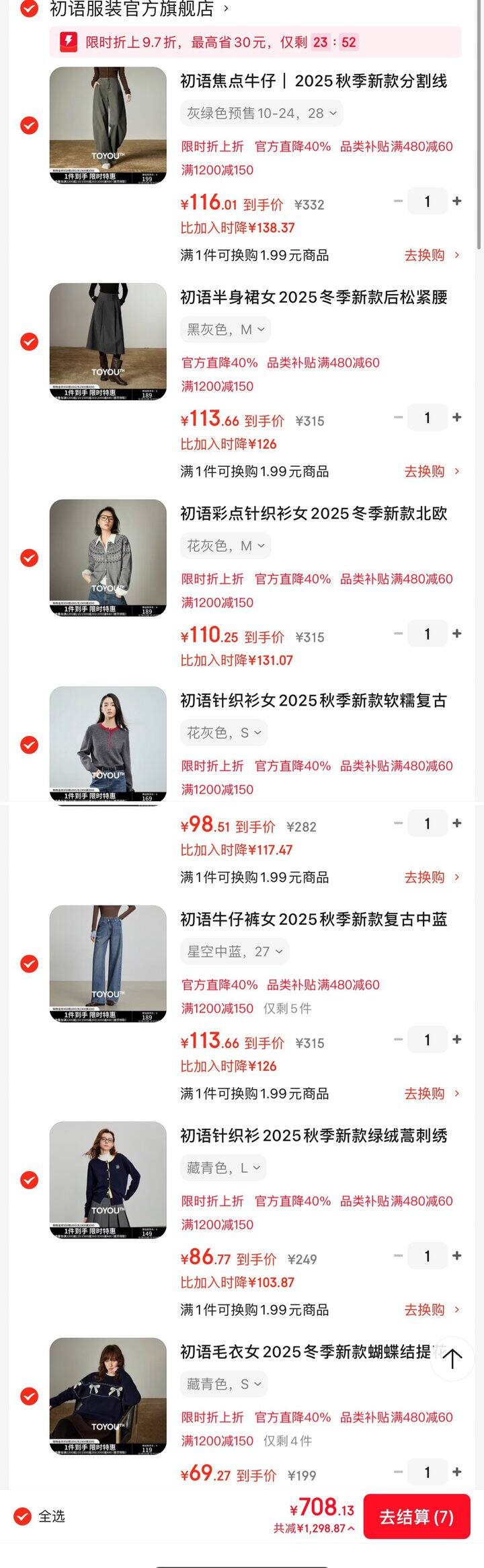Deselect the 初语牛仔裤女 jeans item

click(30, 963)
